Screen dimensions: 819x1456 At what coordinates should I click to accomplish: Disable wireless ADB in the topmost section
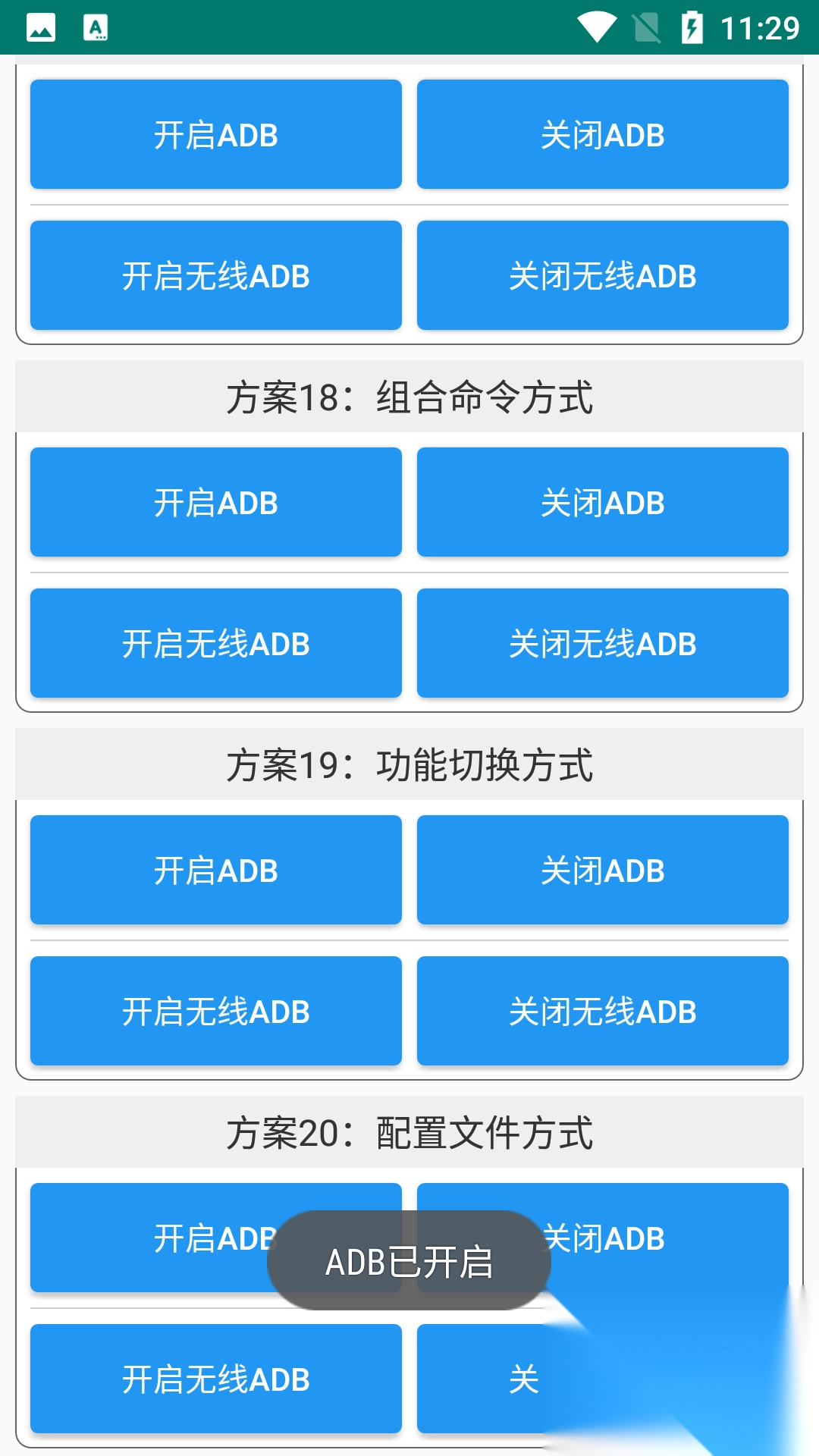coord(603,275)
